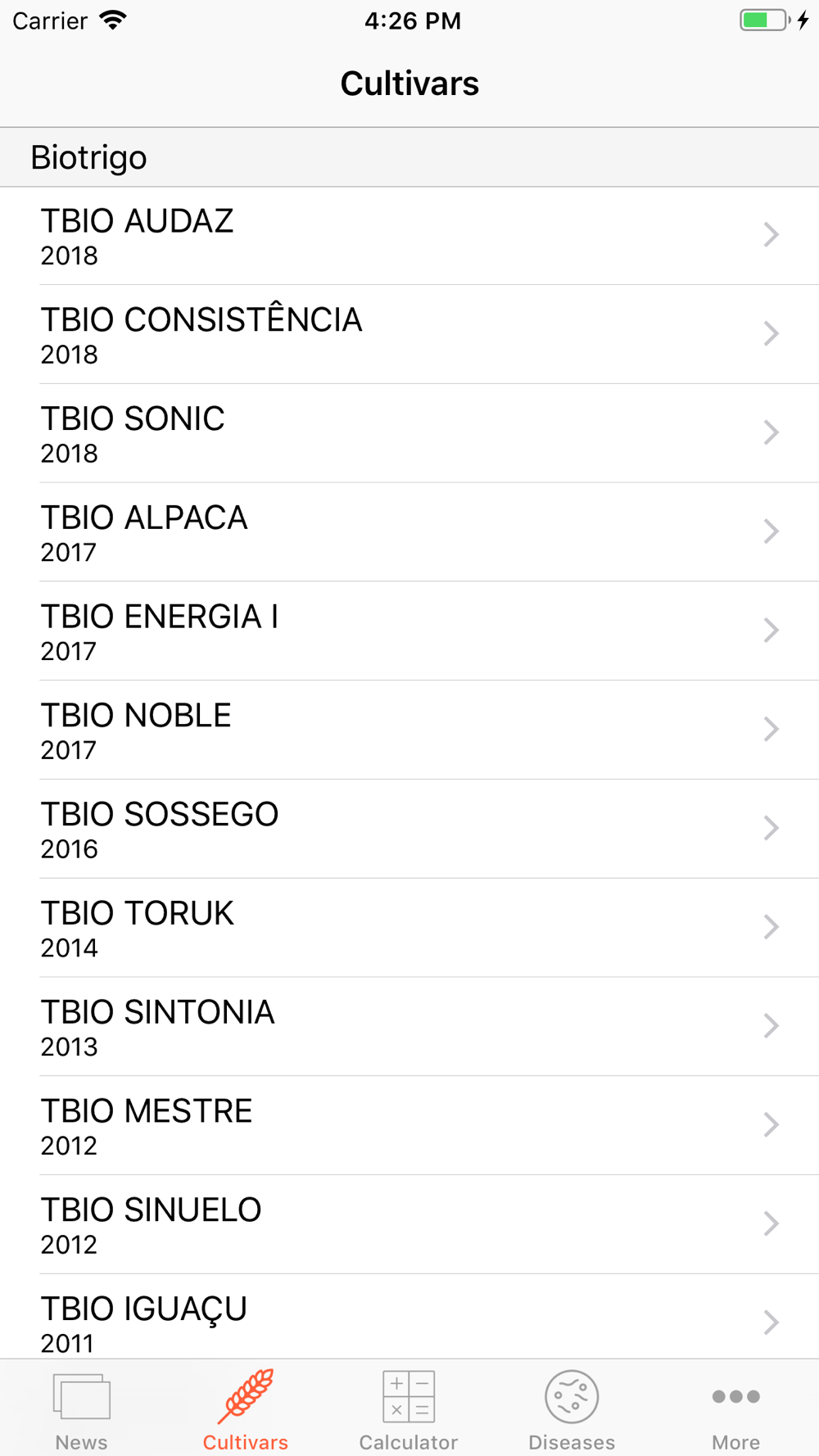Go to the Calculator tab
The image size is (819, 1456).
(409, 1409)
